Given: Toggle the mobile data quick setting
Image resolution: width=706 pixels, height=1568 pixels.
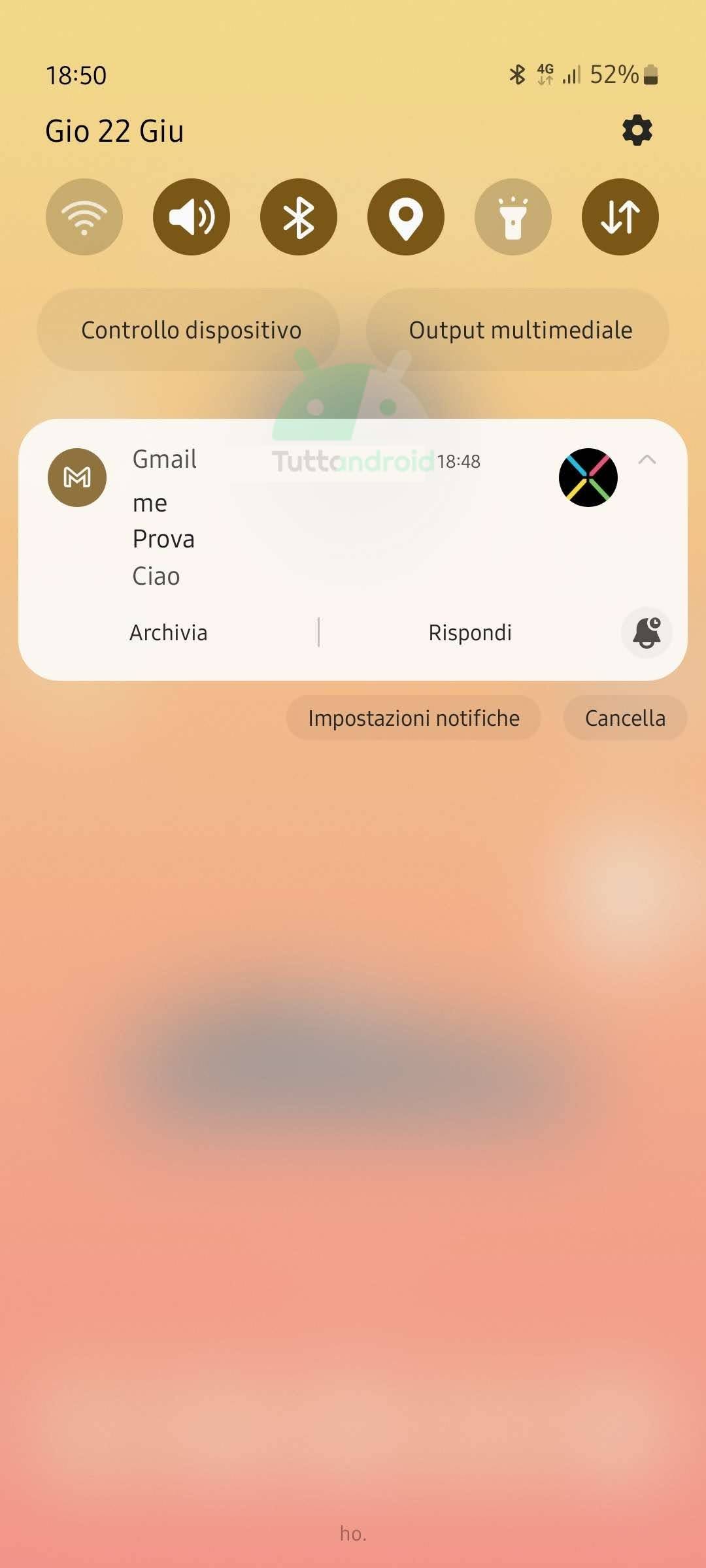Looking at the screenshot, I should [620, 217].
